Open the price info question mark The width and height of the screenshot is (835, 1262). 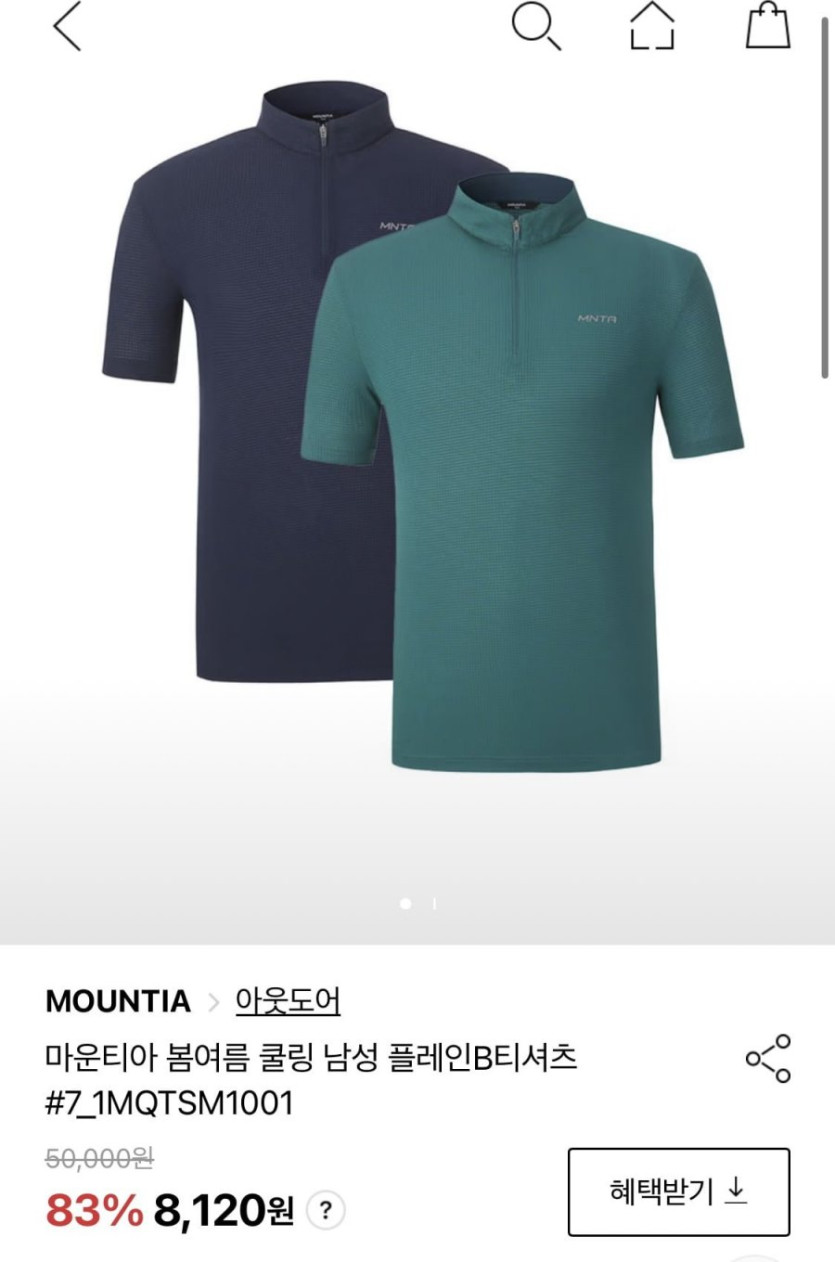pos(325,1212)
